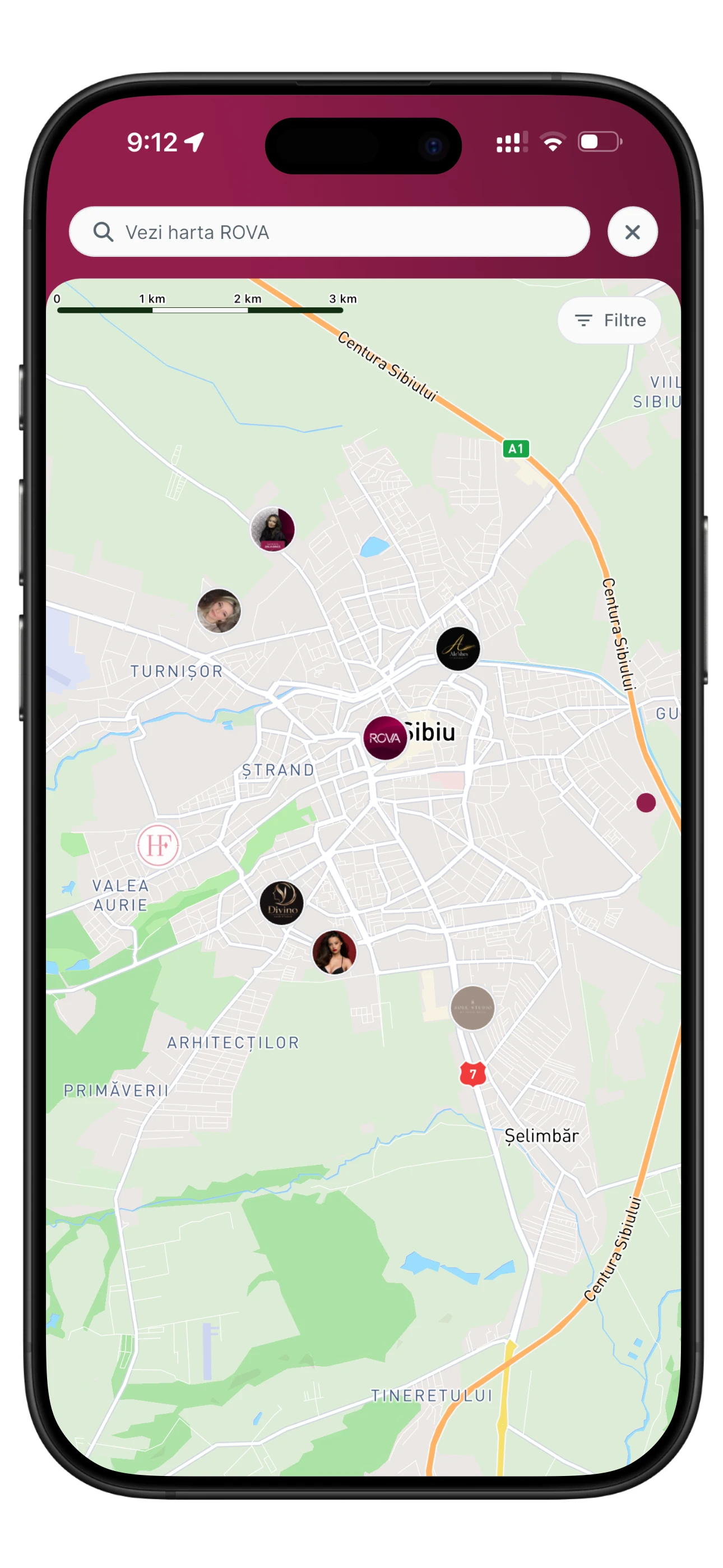Tap the red-background woman portrait marker

pos(334,953)
